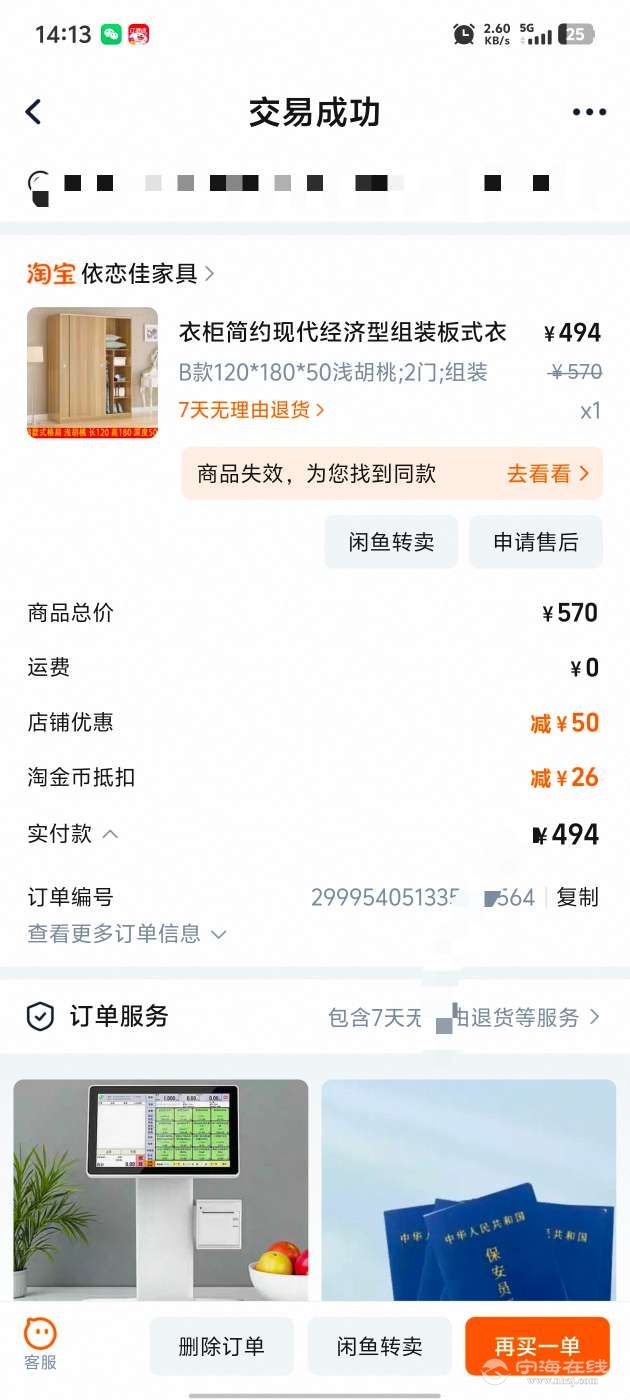The image size is (630, 1400).
Task: Expand 查看更多订单信息
Action: coord(127,934)
